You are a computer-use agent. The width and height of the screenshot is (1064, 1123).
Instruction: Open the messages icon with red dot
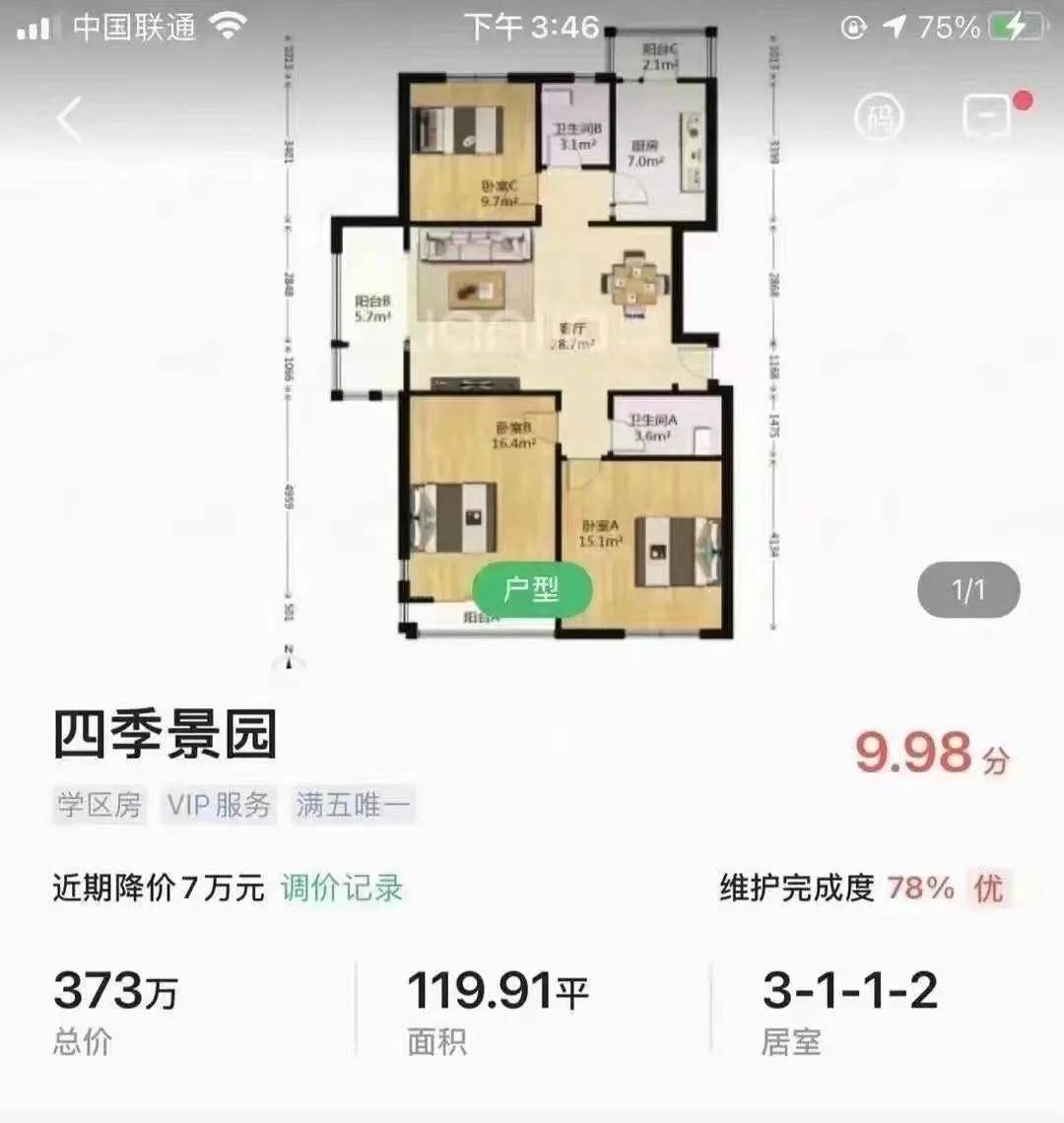pos(987,118)
